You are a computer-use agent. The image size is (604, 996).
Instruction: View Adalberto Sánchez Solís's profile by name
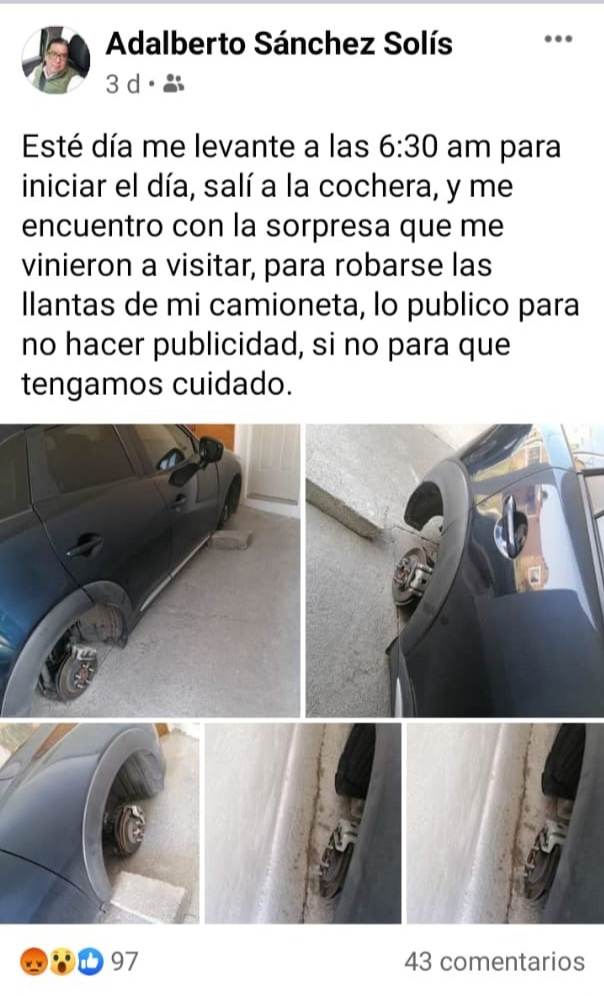coord(279,44)
